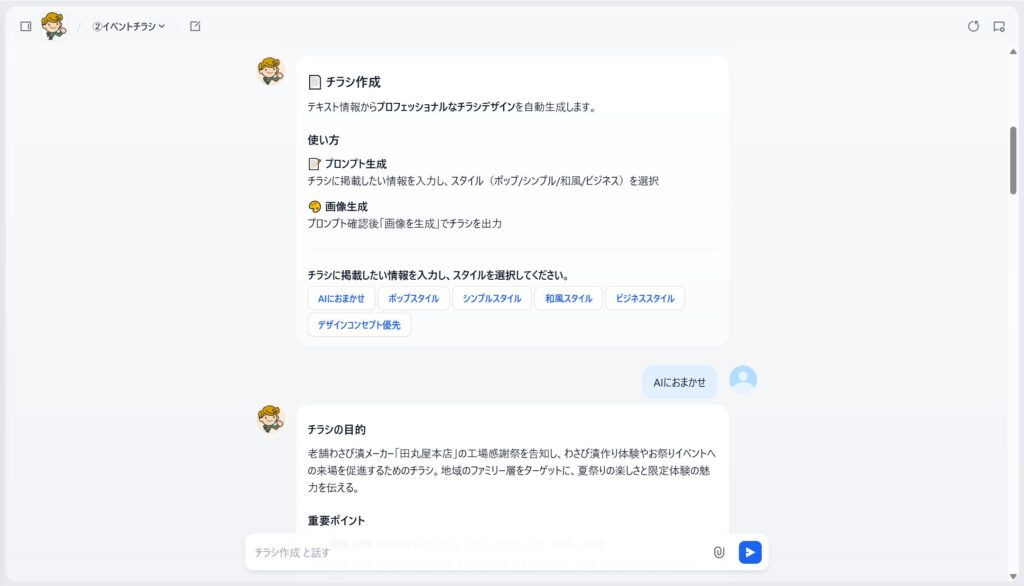
Task: Tap デザインコンセプト優先 chip
Action: tap(359, 325)
